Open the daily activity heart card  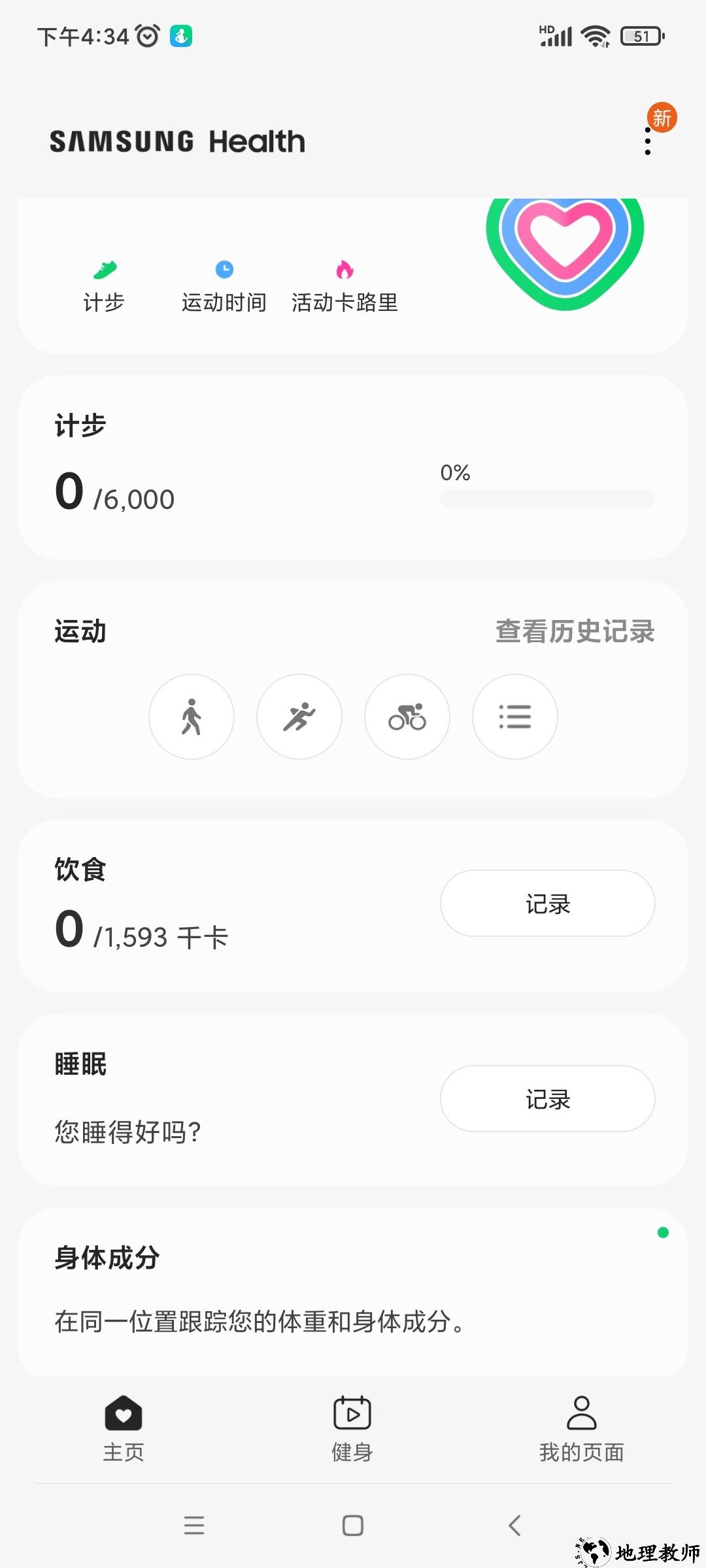353,274
